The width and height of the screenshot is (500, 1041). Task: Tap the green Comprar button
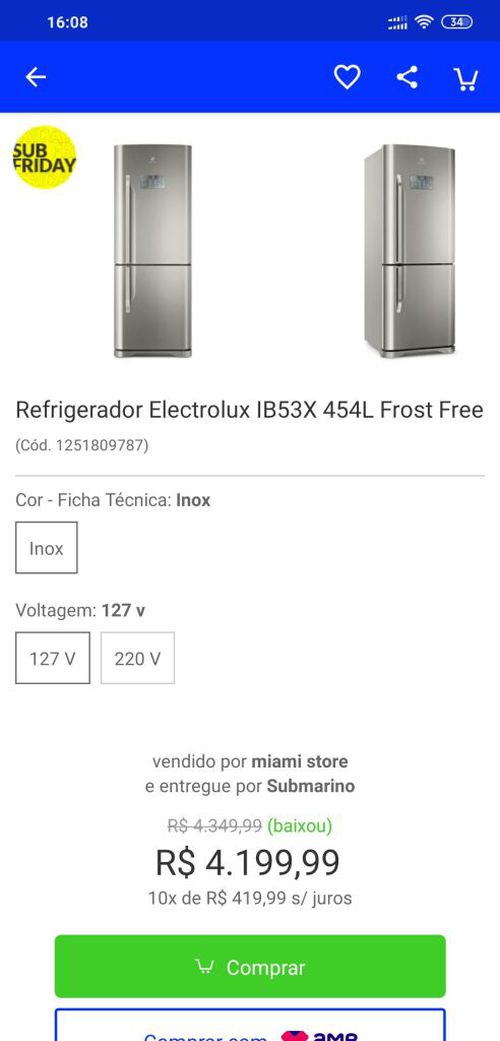click(x=250, y=967)
